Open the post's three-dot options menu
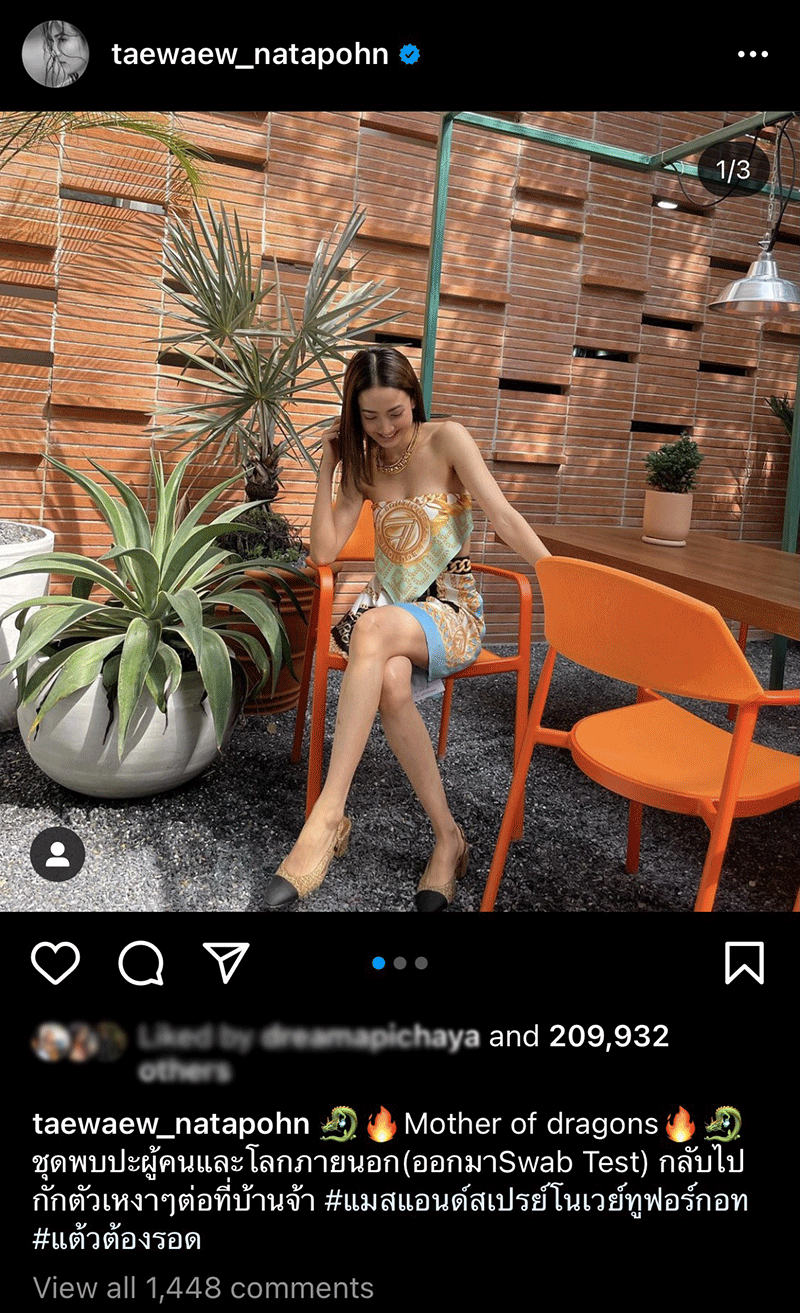The image size is (800, 1313). click(752, 54)
